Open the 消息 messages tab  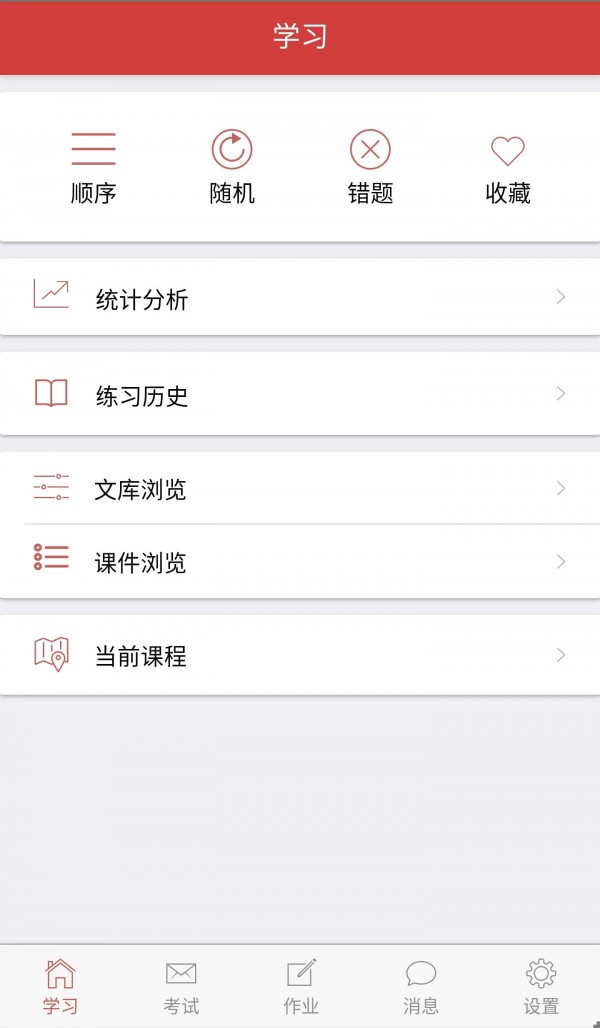(421, 986)
